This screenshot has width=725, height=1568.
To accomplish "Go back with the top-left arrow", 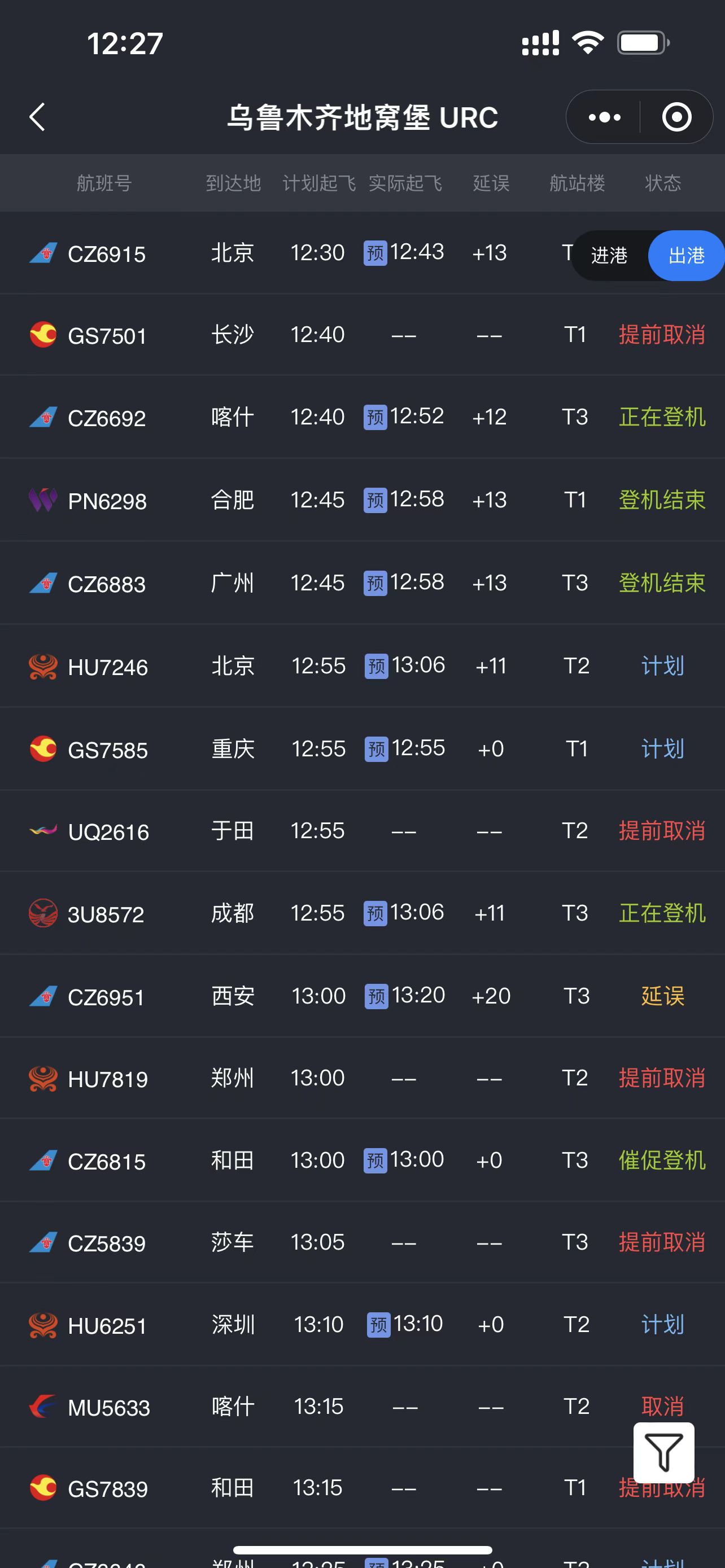I will point(37,117).
